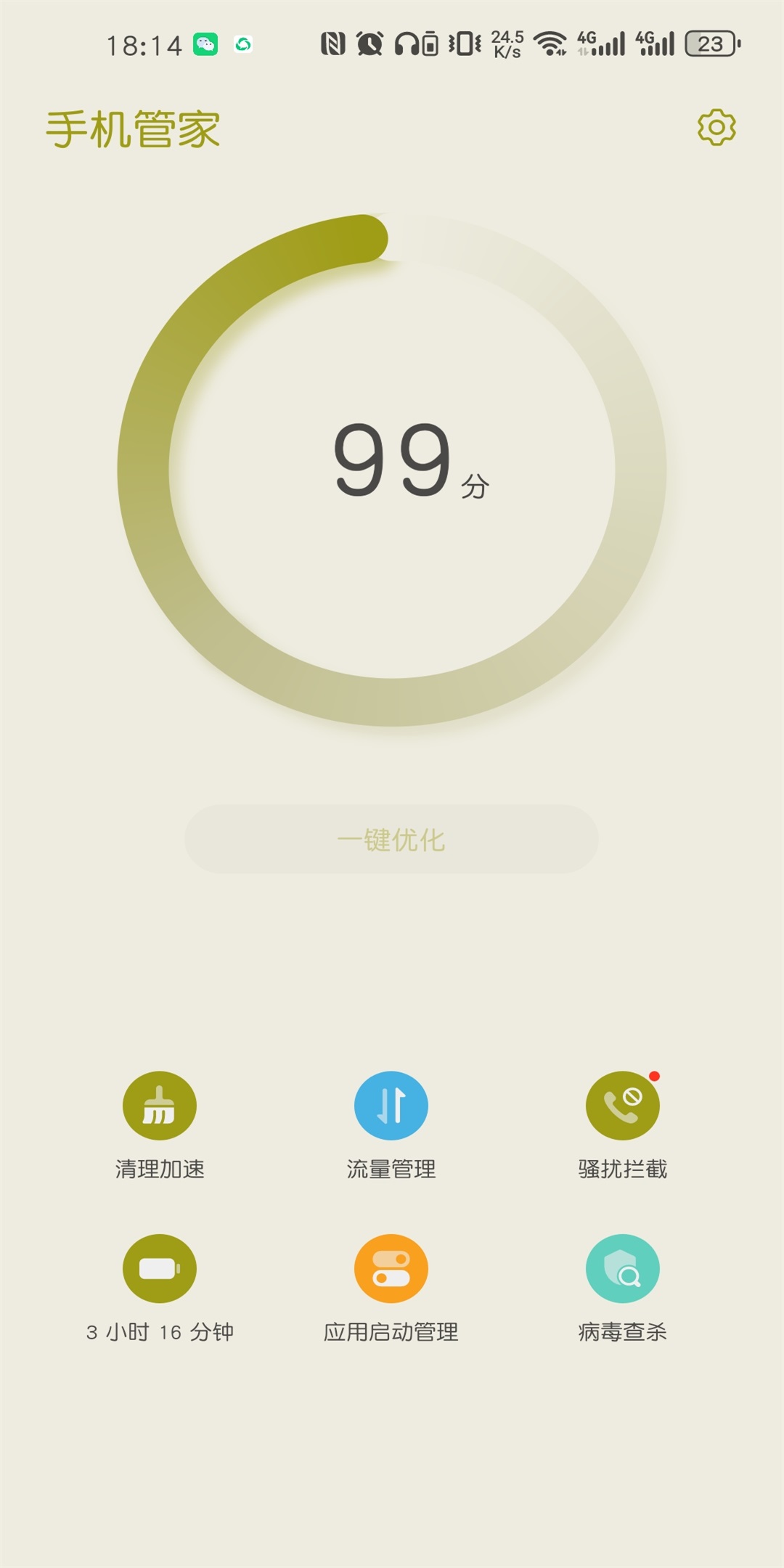Open the settings gear icon
This screenshot has width=784, height=1568.
pyautogui.click(x=716, y=128)
